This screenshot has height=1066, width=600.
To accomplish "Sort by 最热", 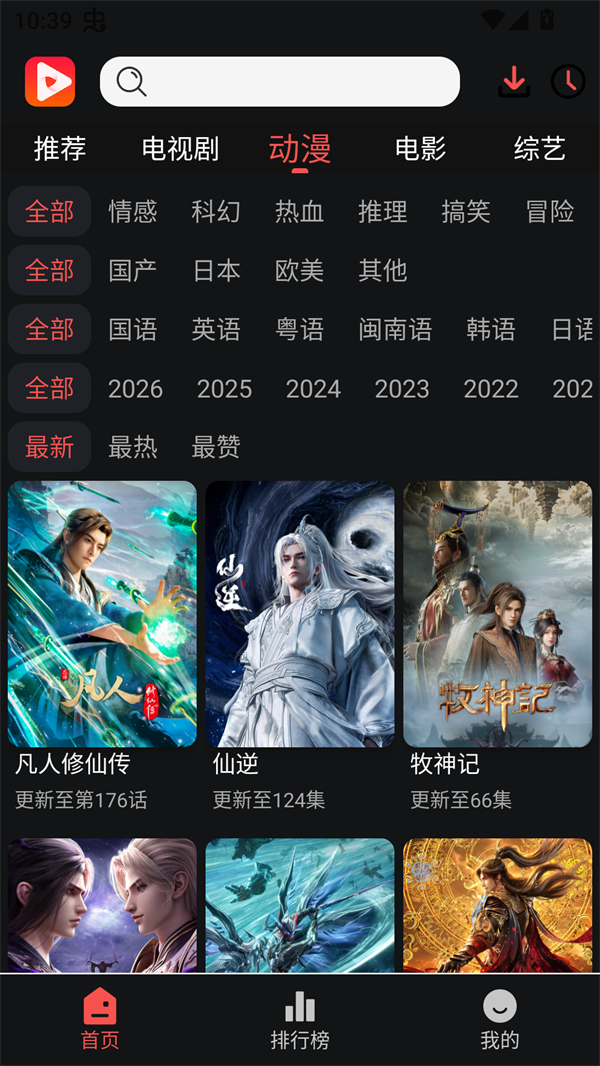I will tap(133, 447).
